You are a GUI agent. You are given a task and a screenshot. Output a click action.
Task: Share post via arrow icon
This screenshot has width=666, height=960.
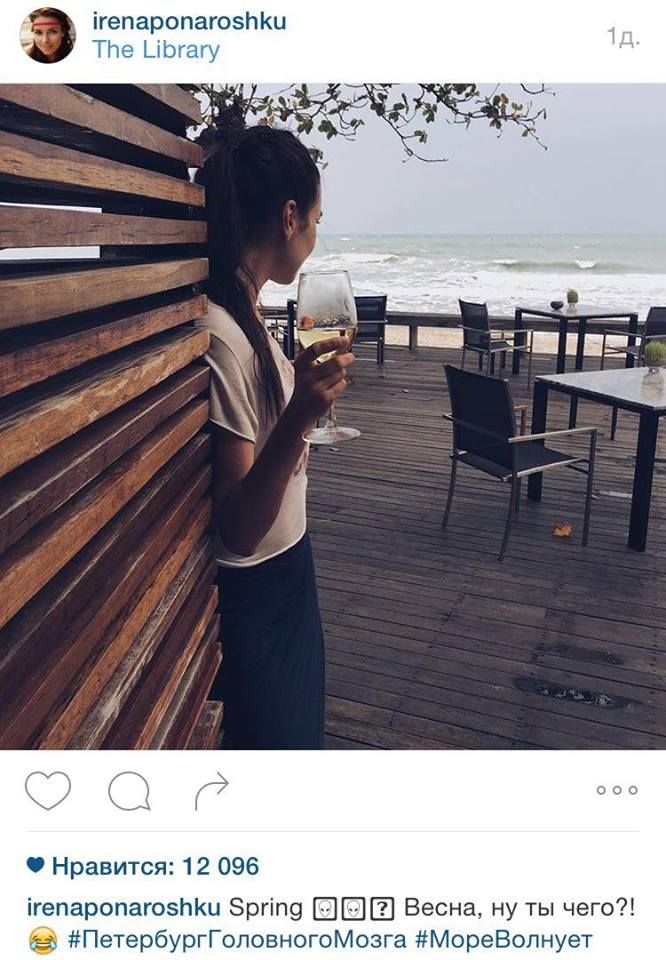coord(211,791)
